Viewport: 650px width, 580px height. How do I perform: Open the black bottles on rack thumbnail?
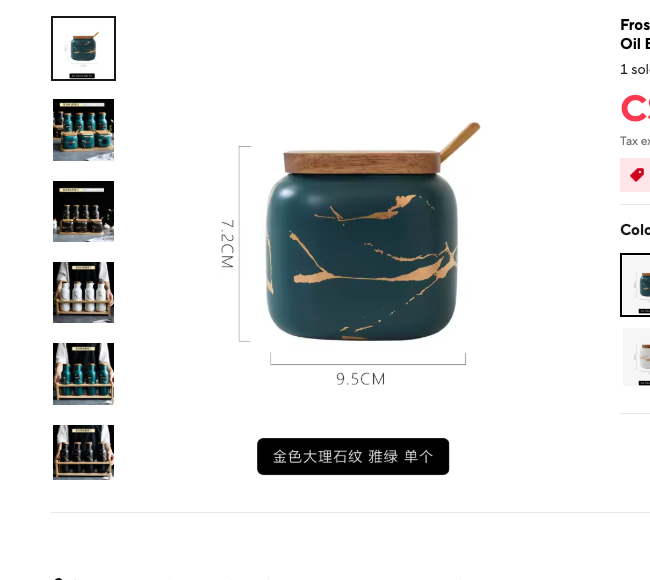coord(83,452)
